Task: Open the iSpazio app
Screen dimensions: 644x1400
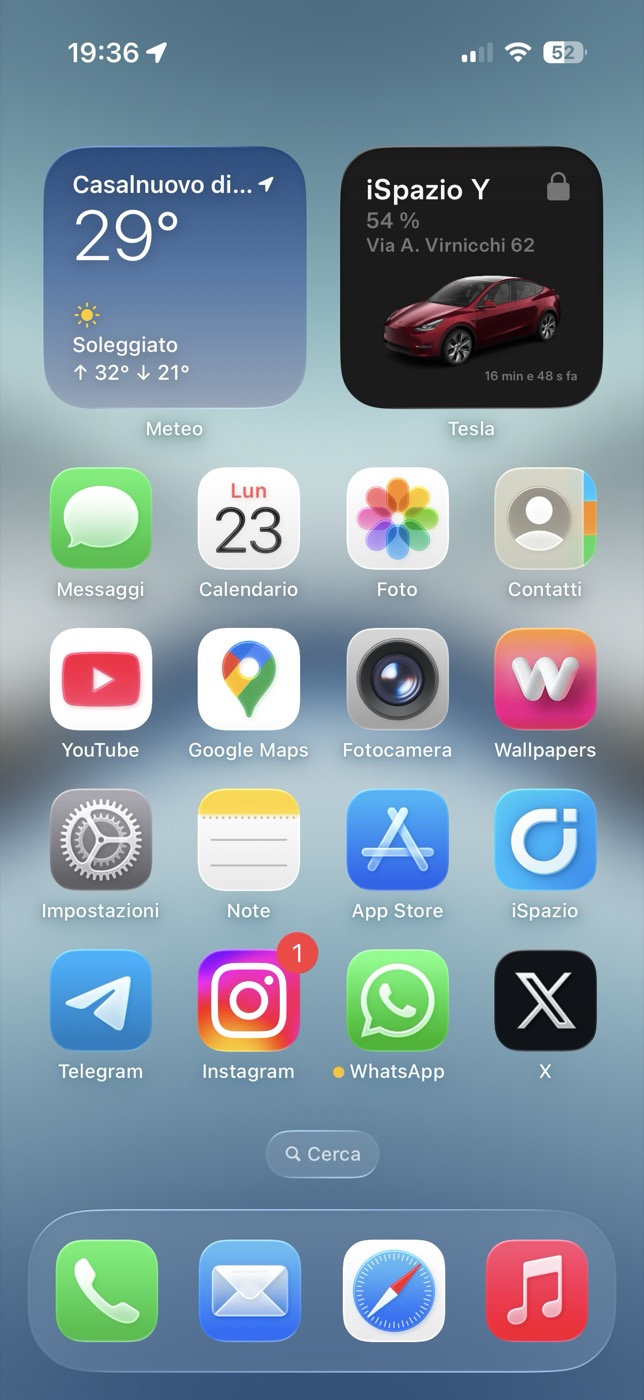Action: [545, 840]
